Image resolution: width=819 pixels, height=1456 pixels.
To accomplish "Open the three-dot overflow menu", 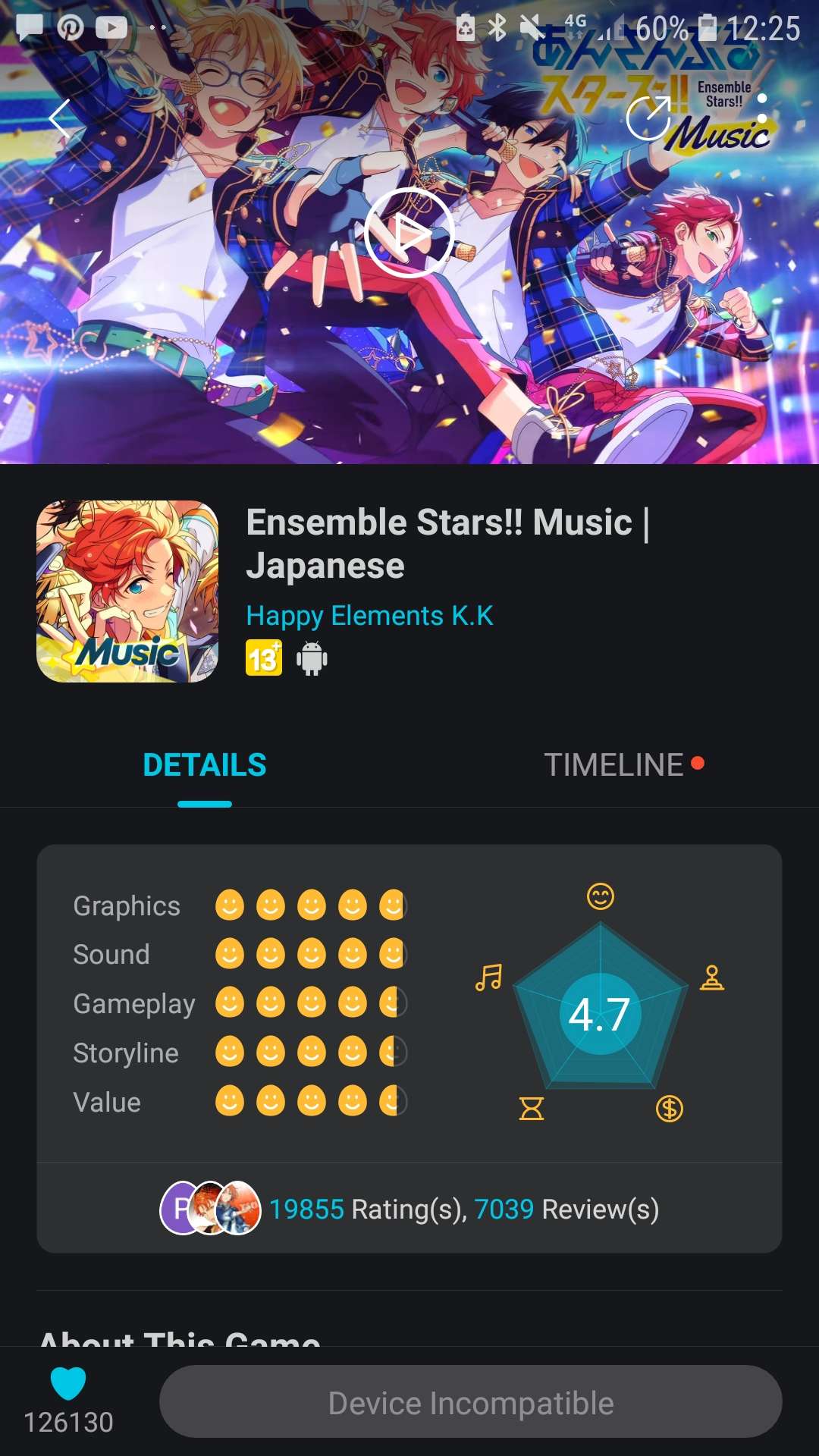I will (761, 119).
